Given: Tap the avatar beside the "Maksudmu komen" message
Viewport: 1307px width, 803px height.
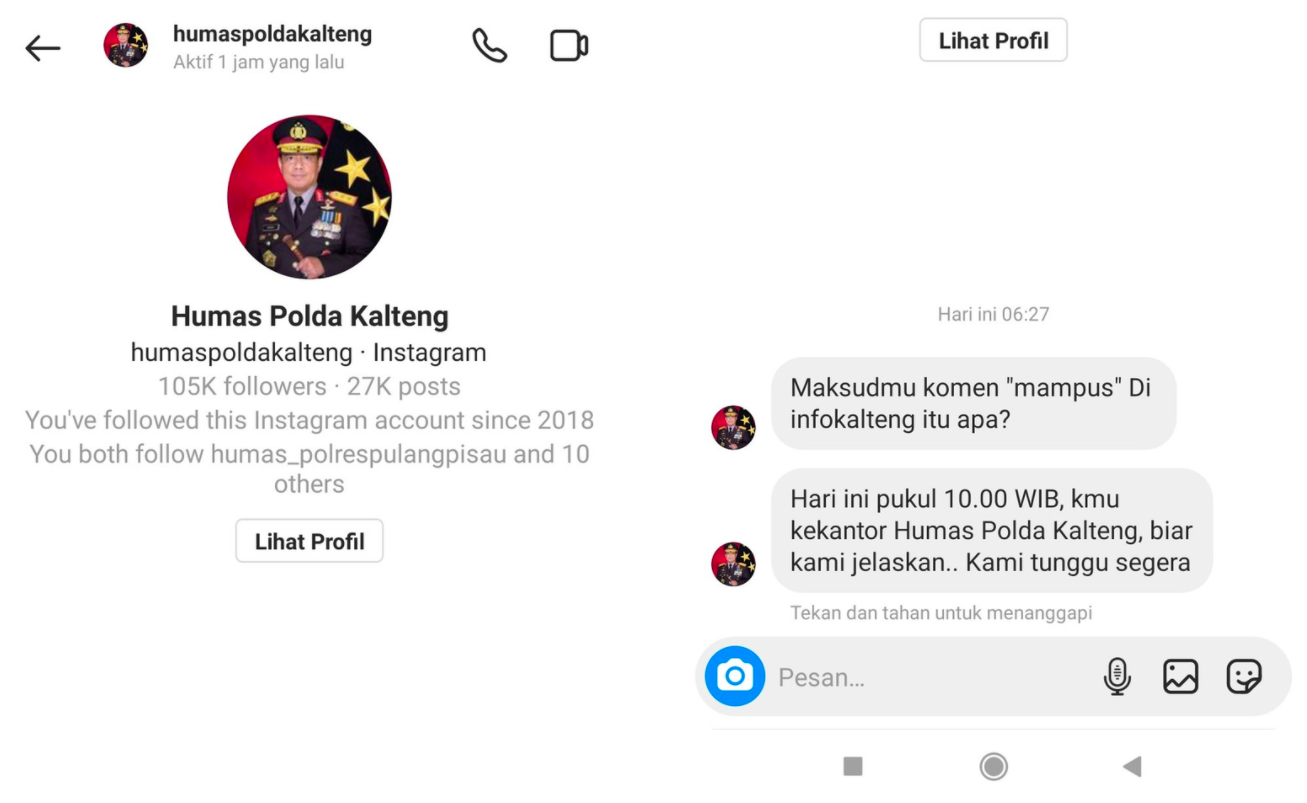Looking at the screenshot, I should click(733, 427).
